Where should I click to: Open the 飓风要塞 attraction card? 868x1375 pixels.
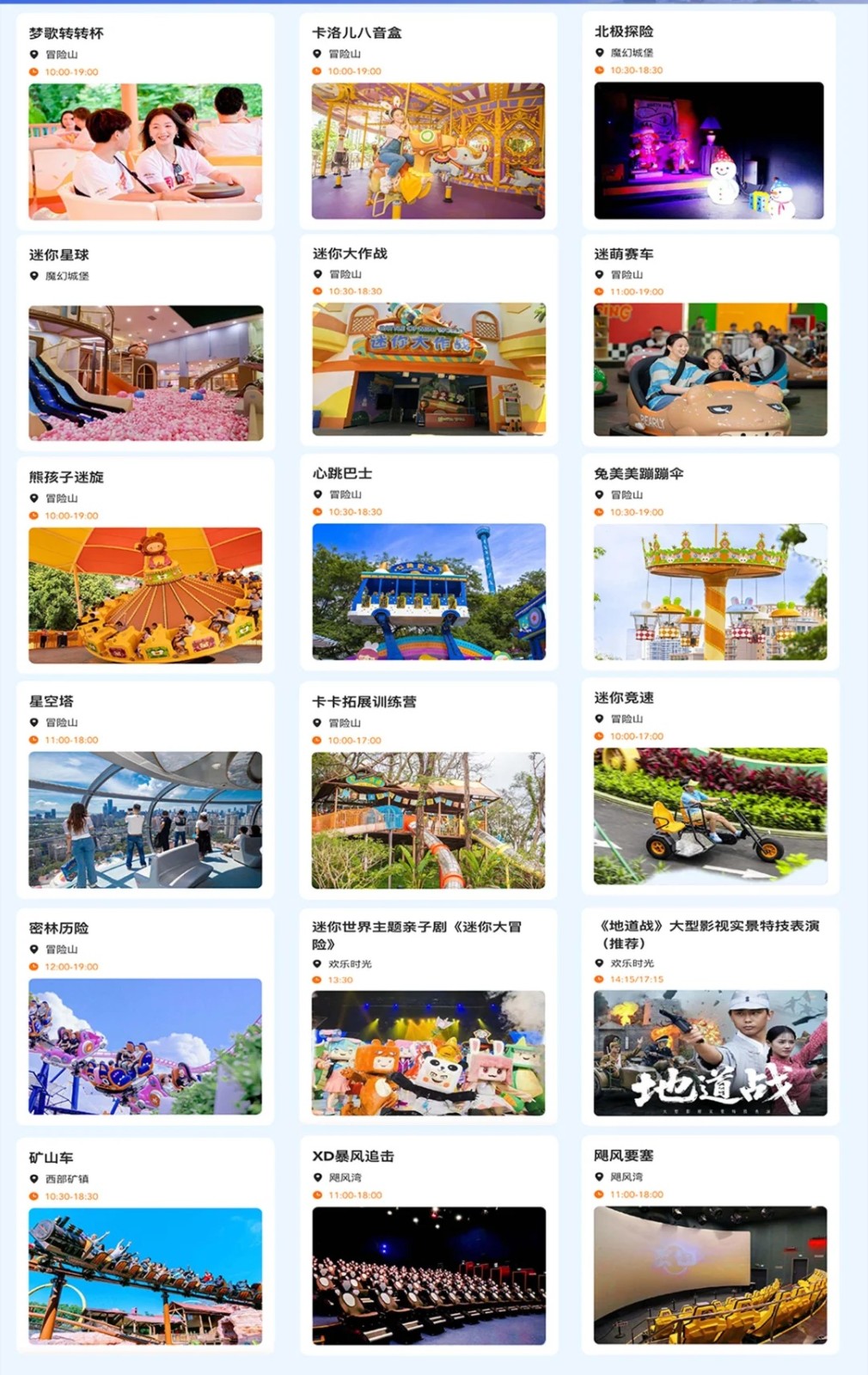(x=710, y=1274)
